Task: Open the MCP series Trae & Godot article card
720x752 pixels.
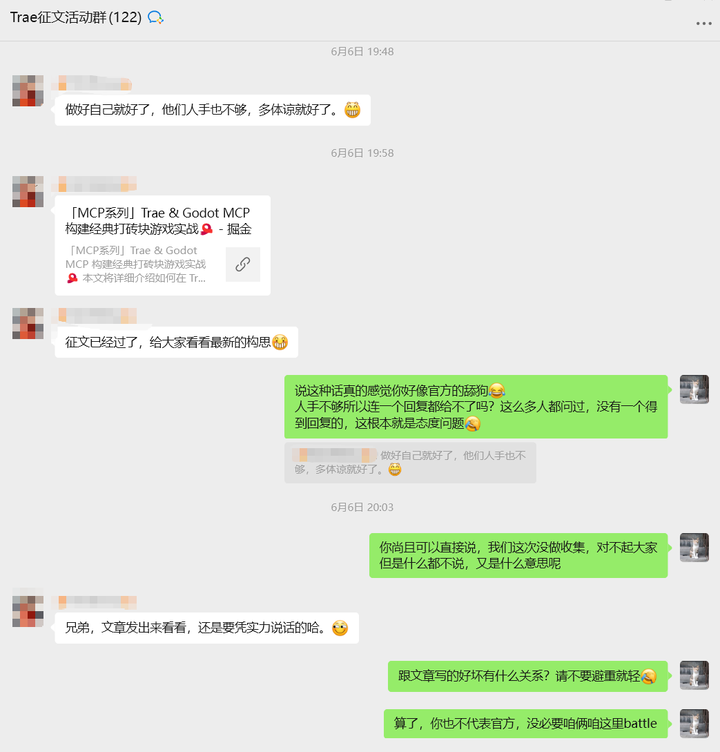Action: [x=162, y=244]
